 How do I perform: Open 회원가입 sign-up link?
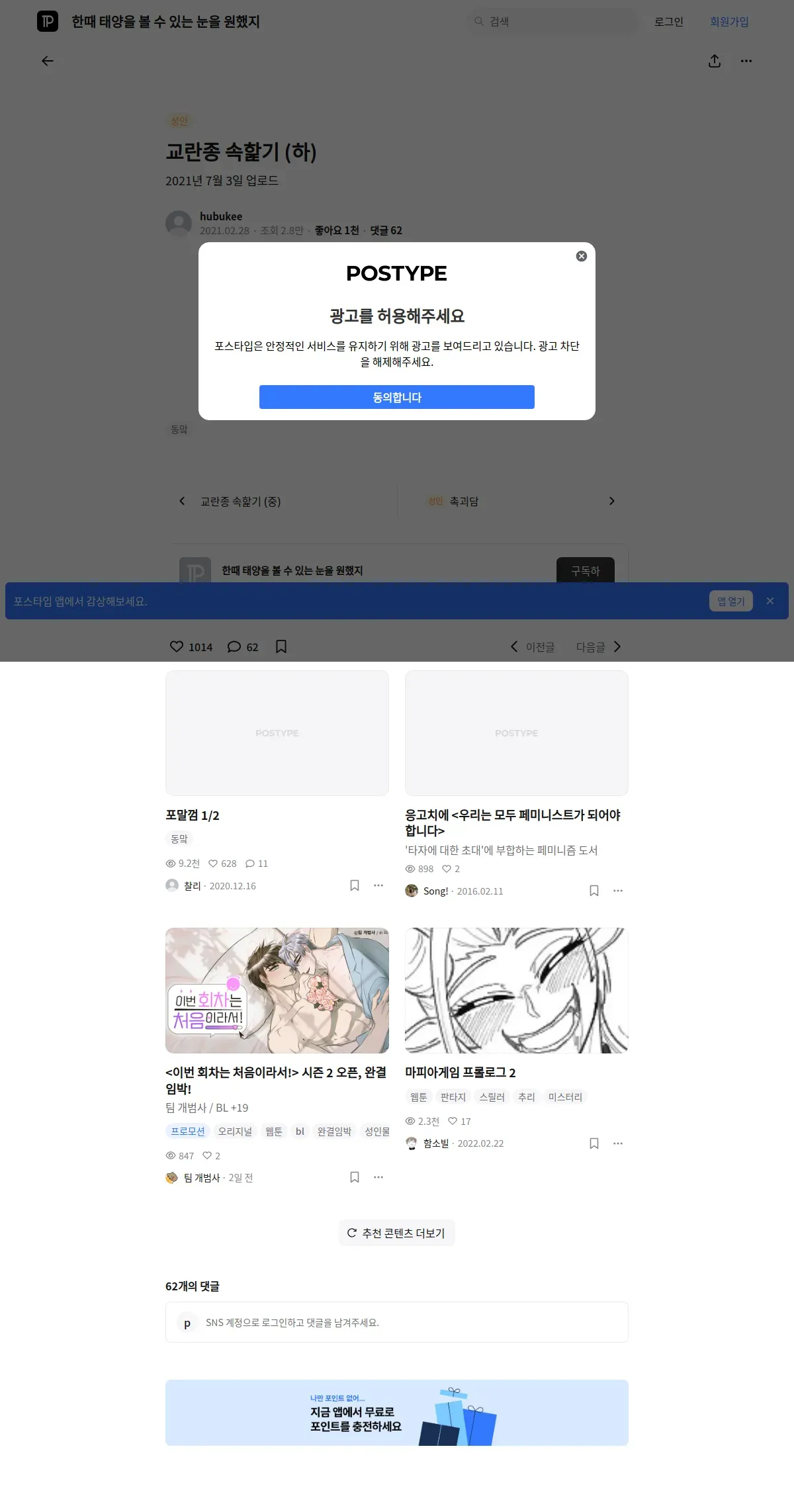729,21
